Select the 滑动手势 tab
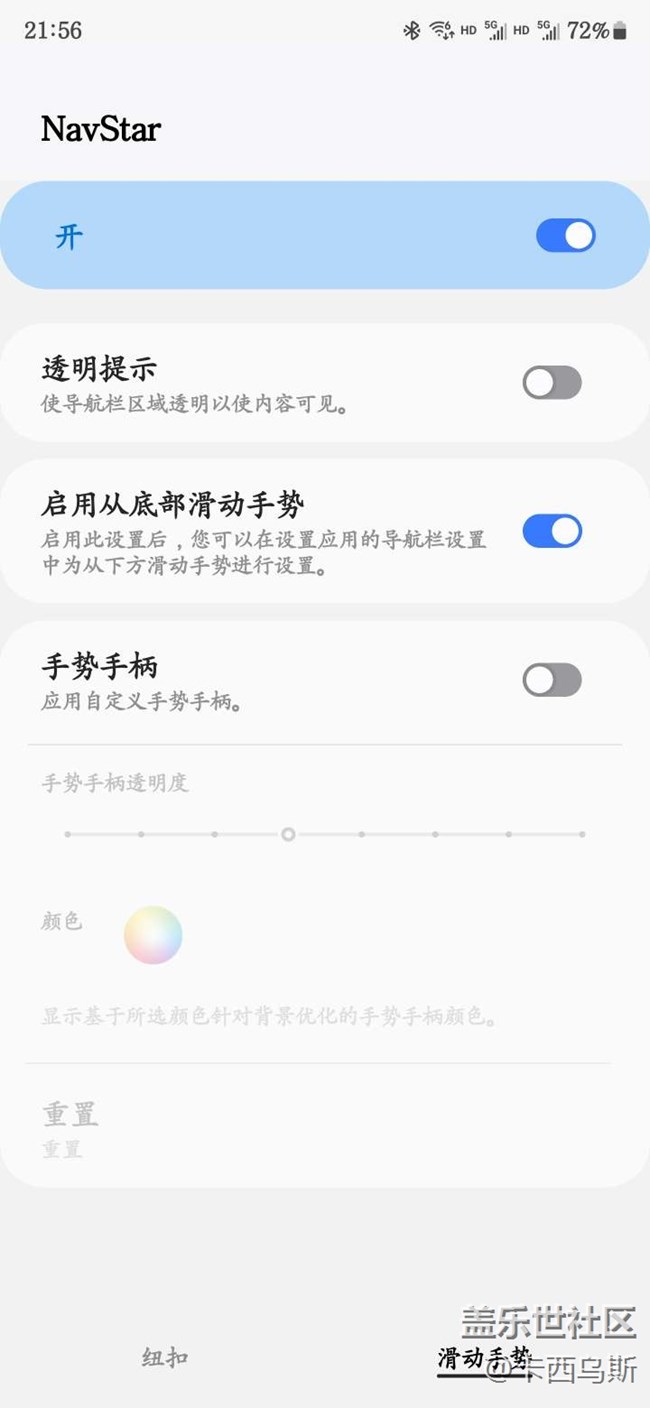The image size is (650, 1408). coord(484,1358)
